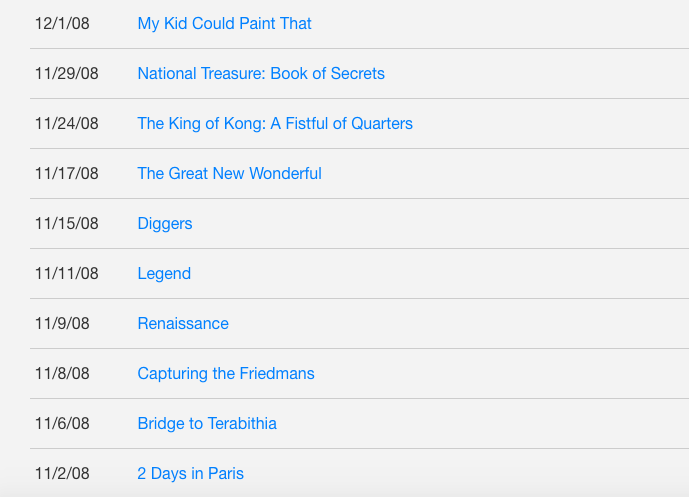Tap the Bridge to Terabithia link

pyautogui.click(x=206, y=423)
